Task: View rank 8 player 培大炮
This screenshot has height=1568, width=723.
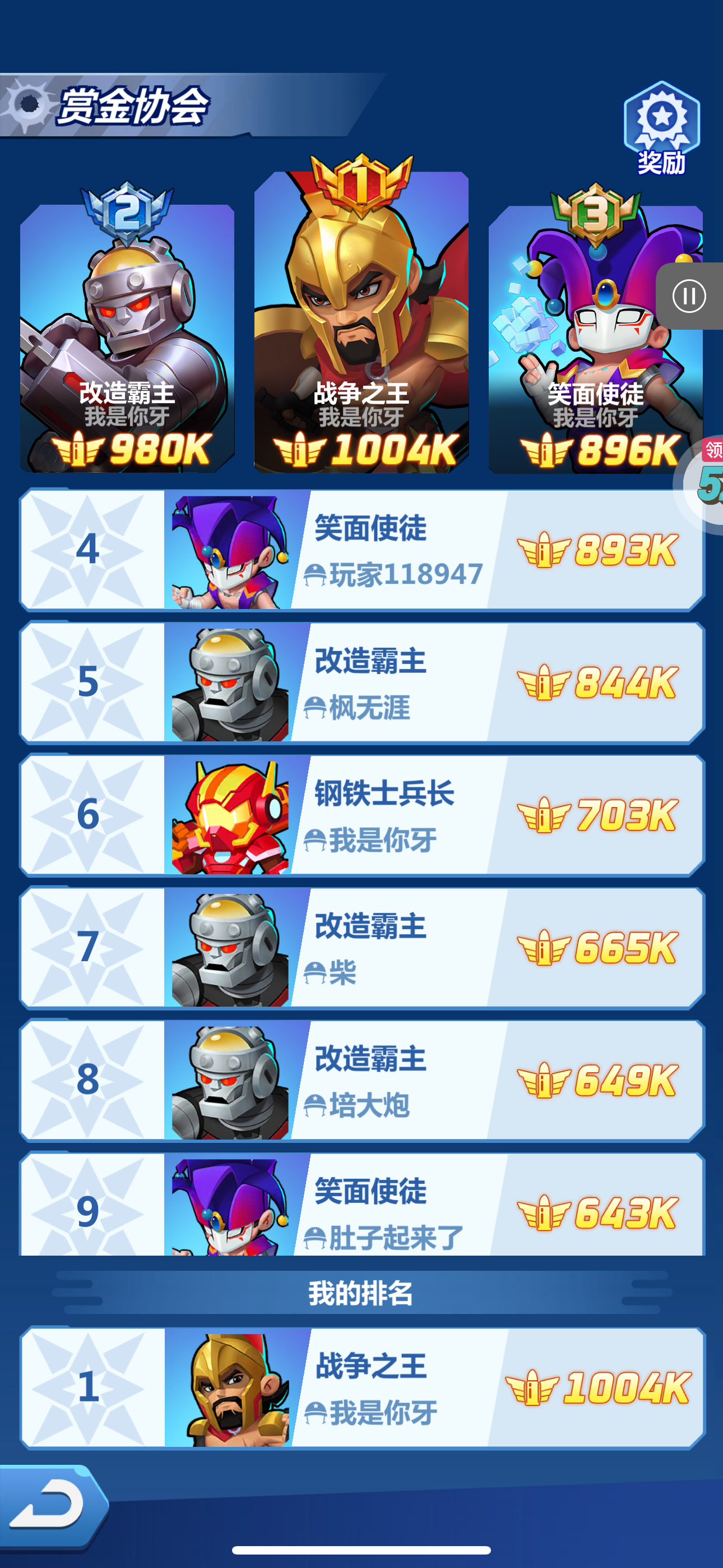Action: point(362,1081)
